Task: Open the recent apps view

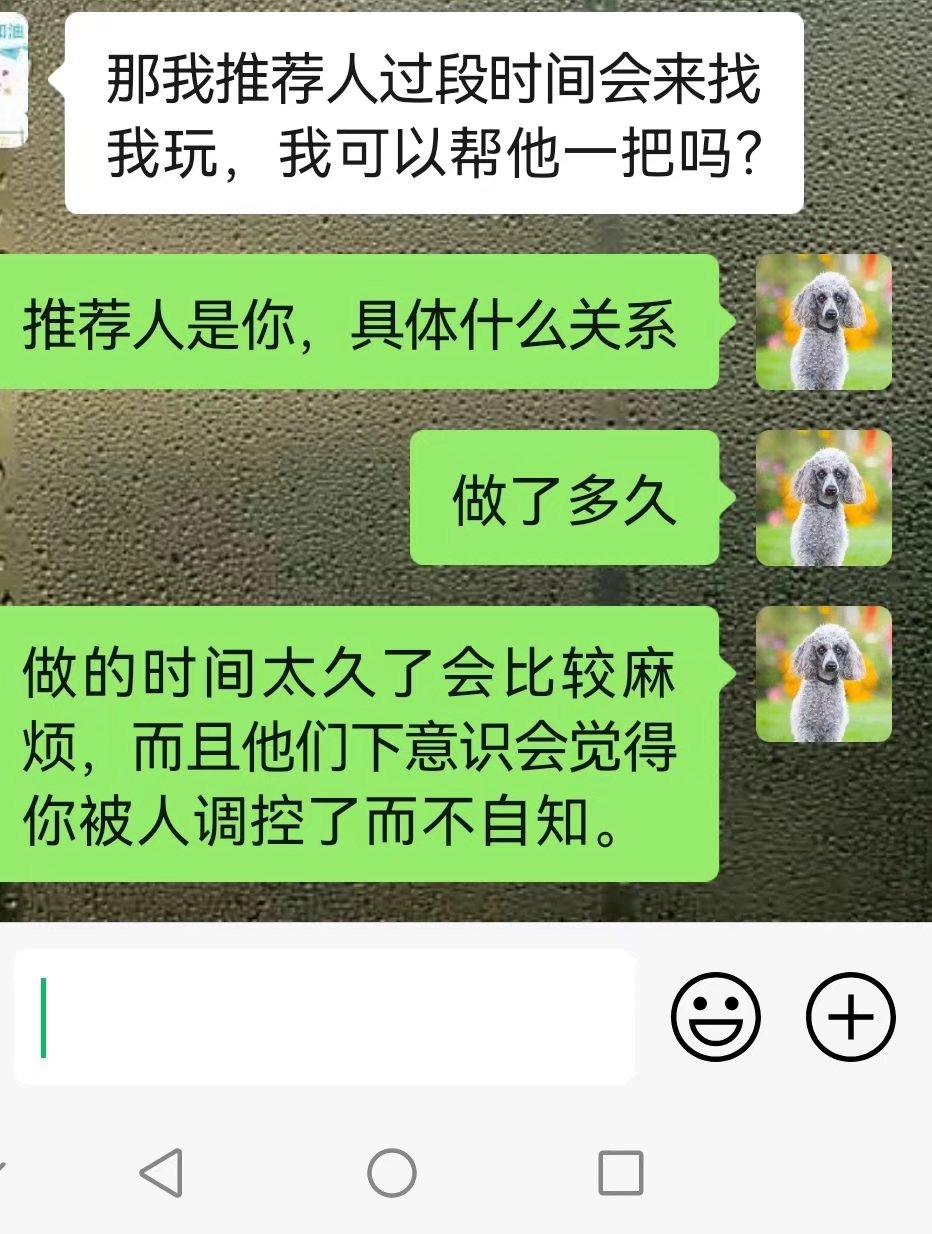Action: click(x=620, y=1172)
